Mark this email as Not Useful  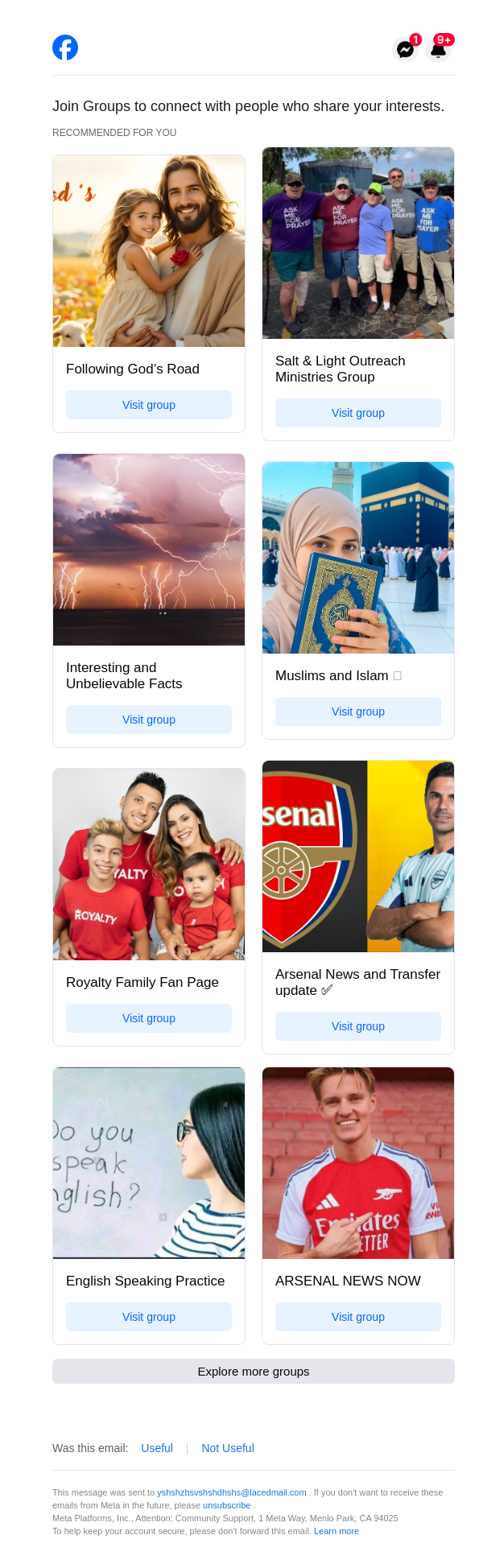click(228, 1448)
